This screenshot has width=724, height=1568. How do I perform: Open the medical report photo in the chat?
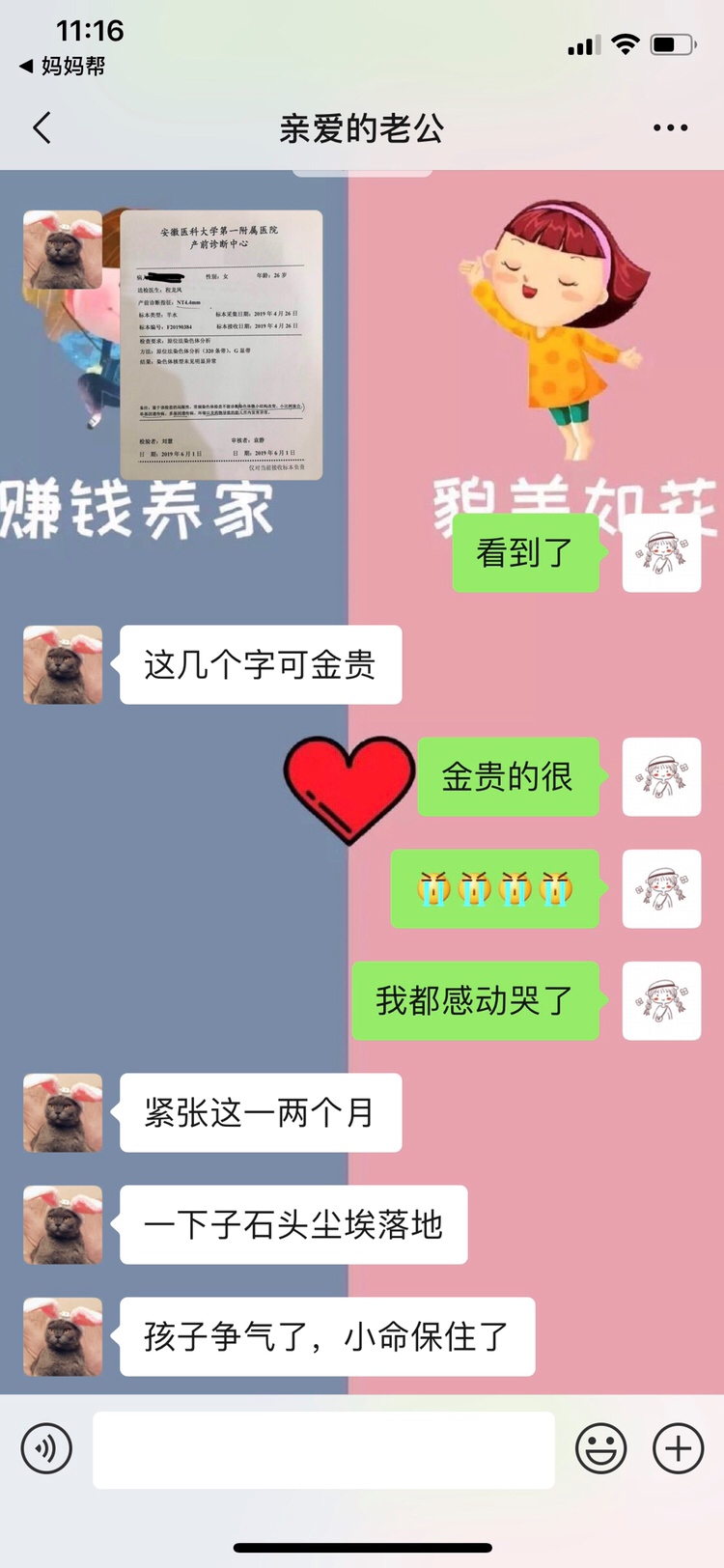221,345
